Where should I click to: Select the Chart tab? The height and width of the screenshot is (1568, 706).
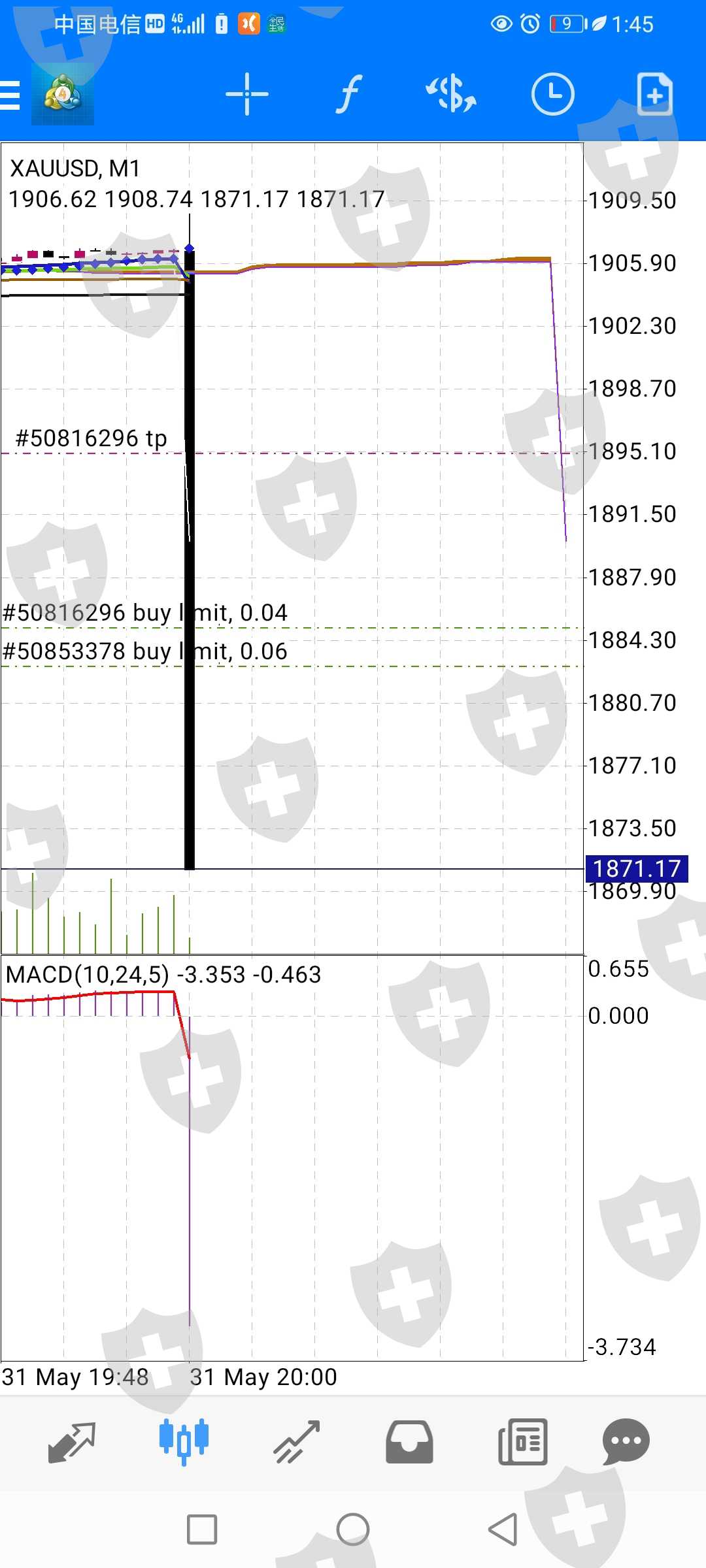pos(184,1443)
